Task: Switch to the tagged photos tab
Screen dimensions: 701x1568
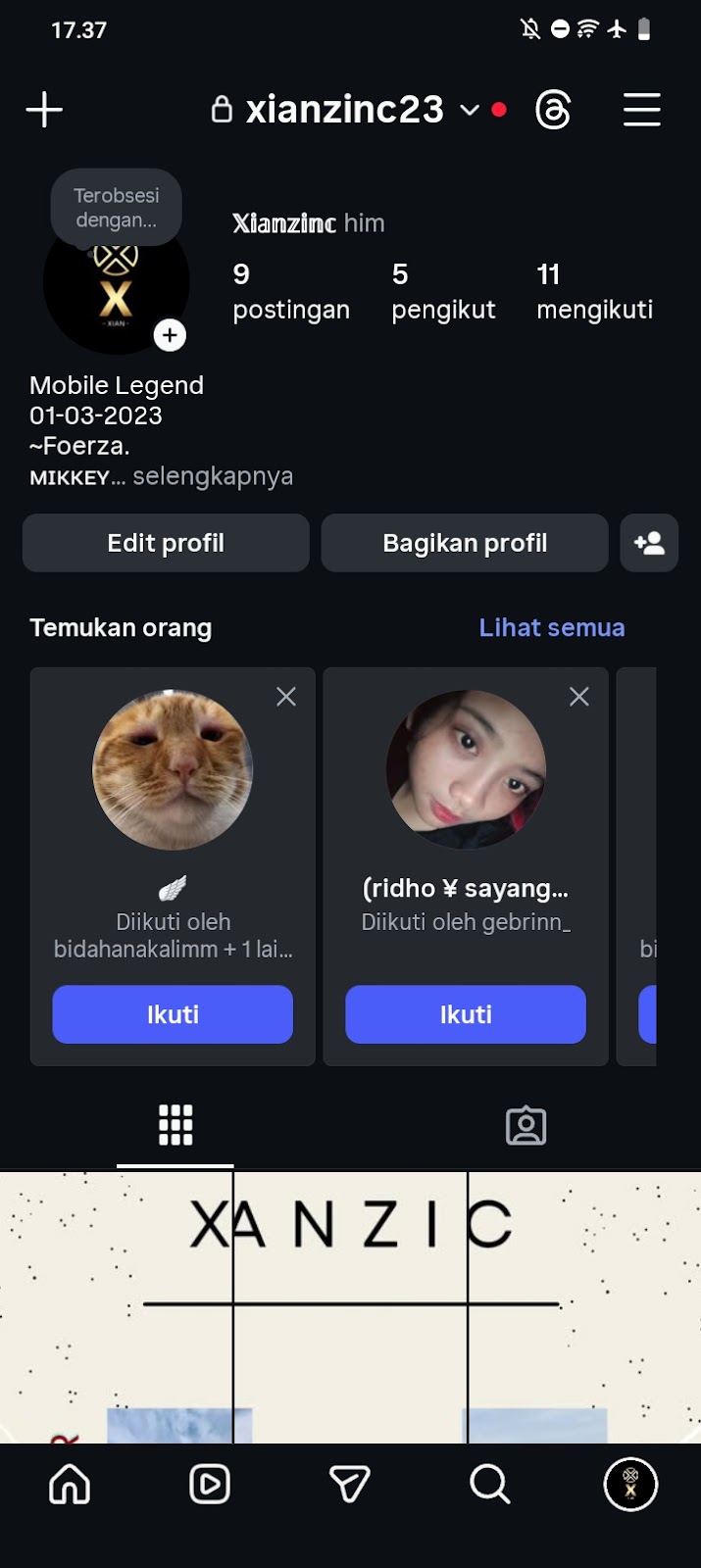Action: click(x=526, y=1126)
